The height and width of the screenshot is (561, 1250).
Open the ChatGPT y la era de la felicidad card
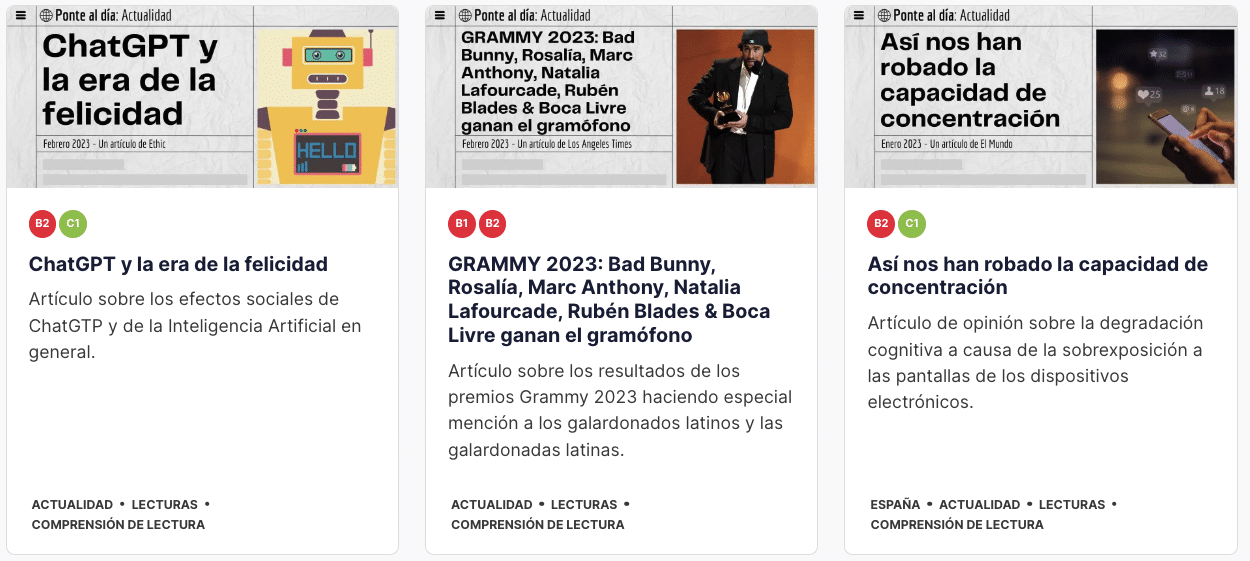tap(178, 265)
